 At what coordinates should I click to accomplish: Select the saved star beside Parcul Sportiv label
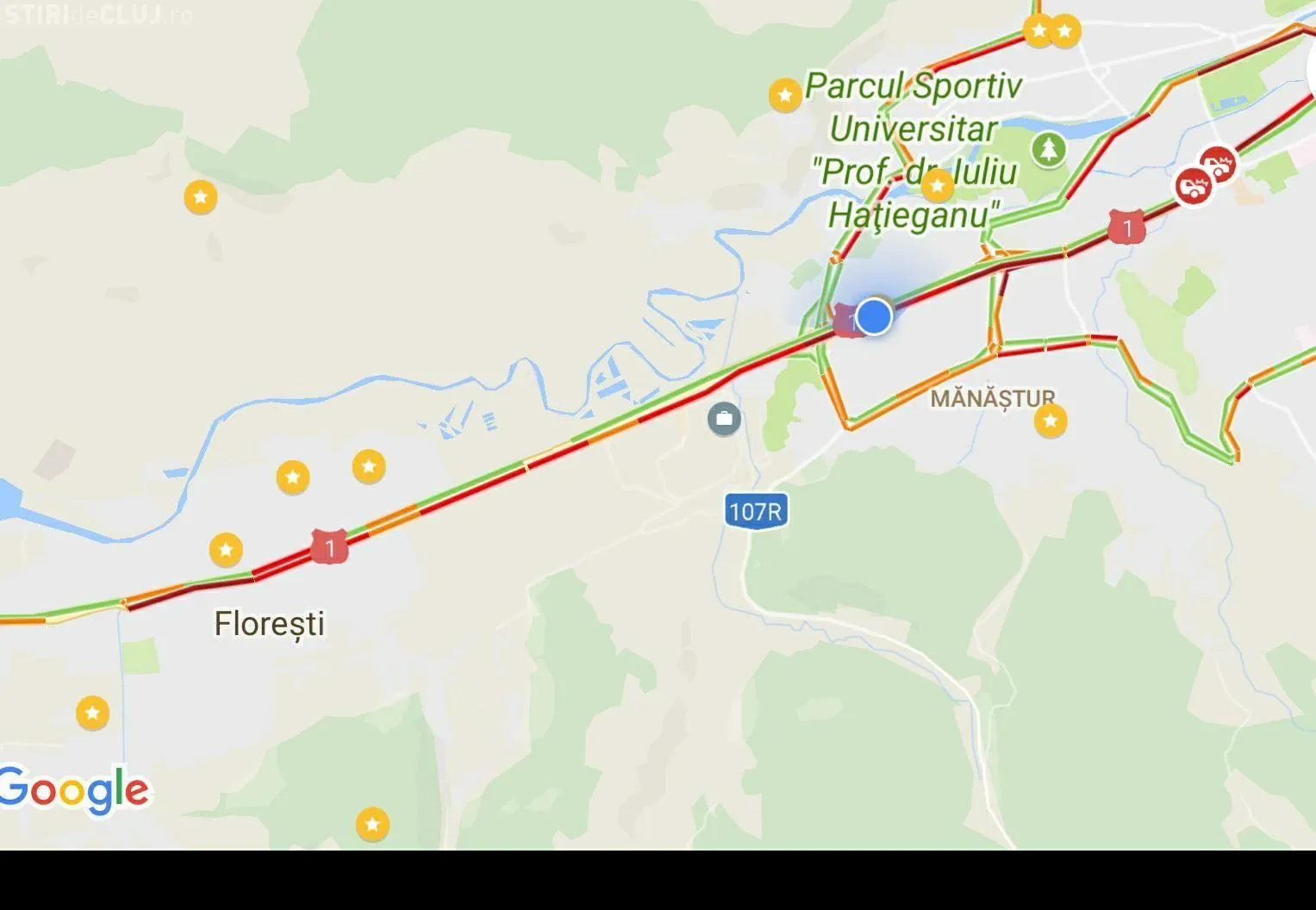coord(784,95)
